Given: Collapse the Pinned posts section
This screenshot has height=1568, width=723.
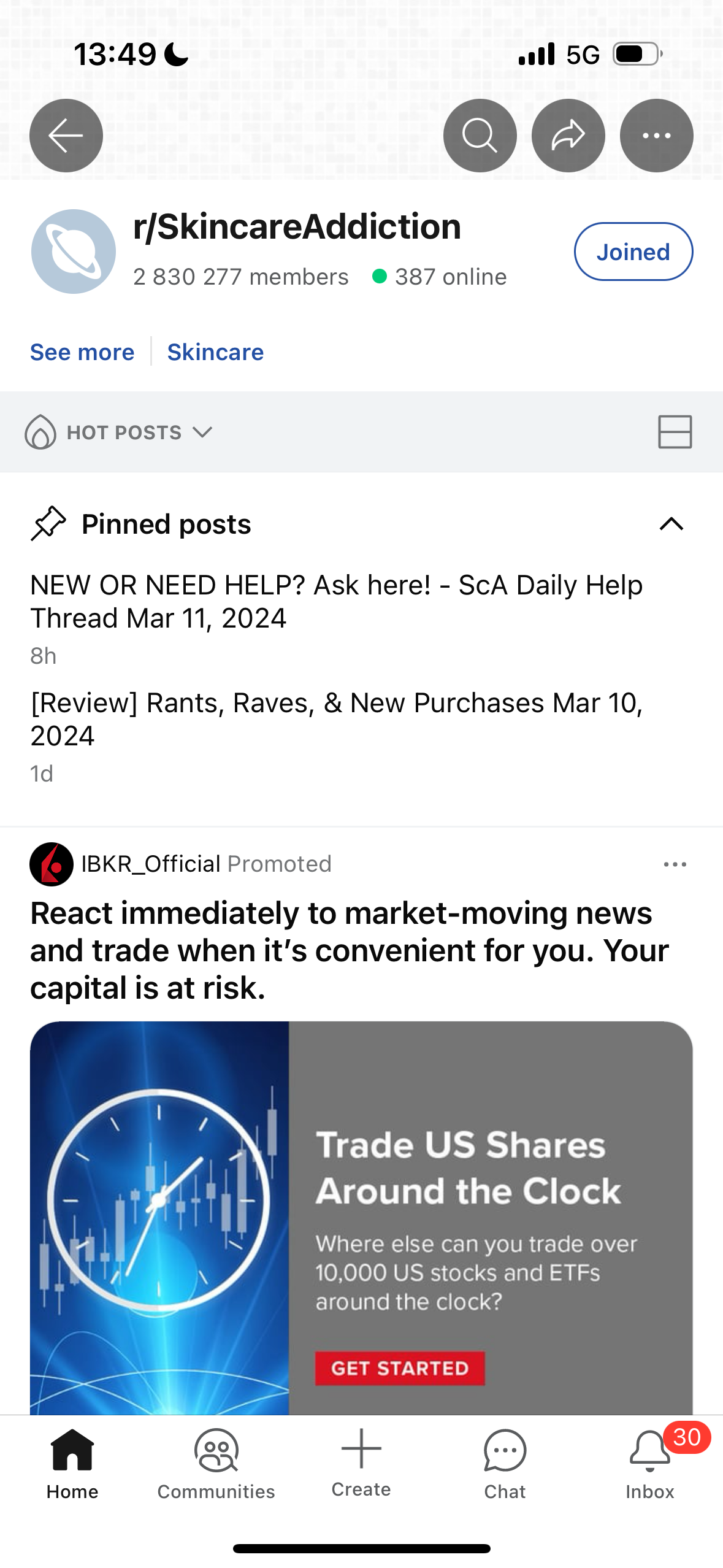Looking at the screenshot, I should click(671, 524).
